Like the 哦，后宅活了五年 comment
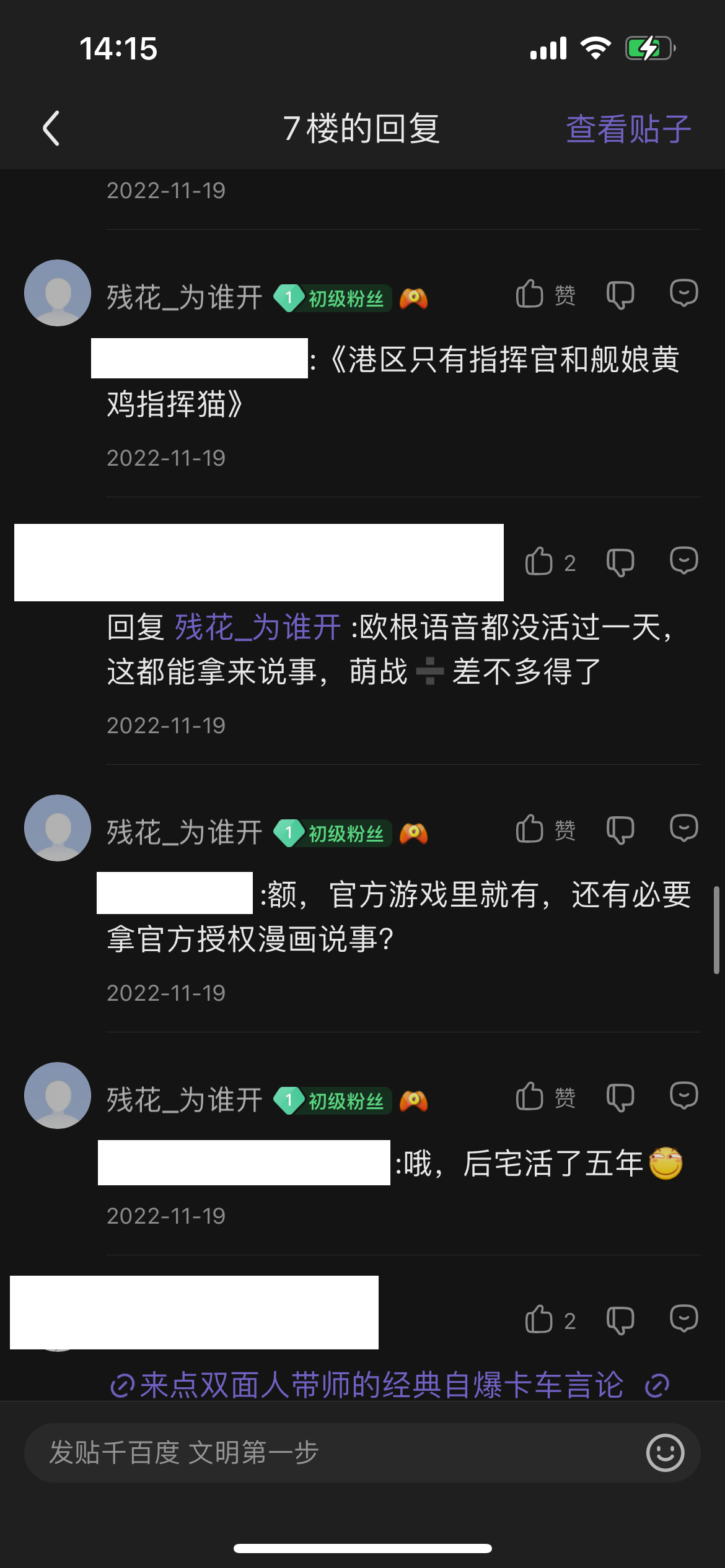 click(530, 1097)
